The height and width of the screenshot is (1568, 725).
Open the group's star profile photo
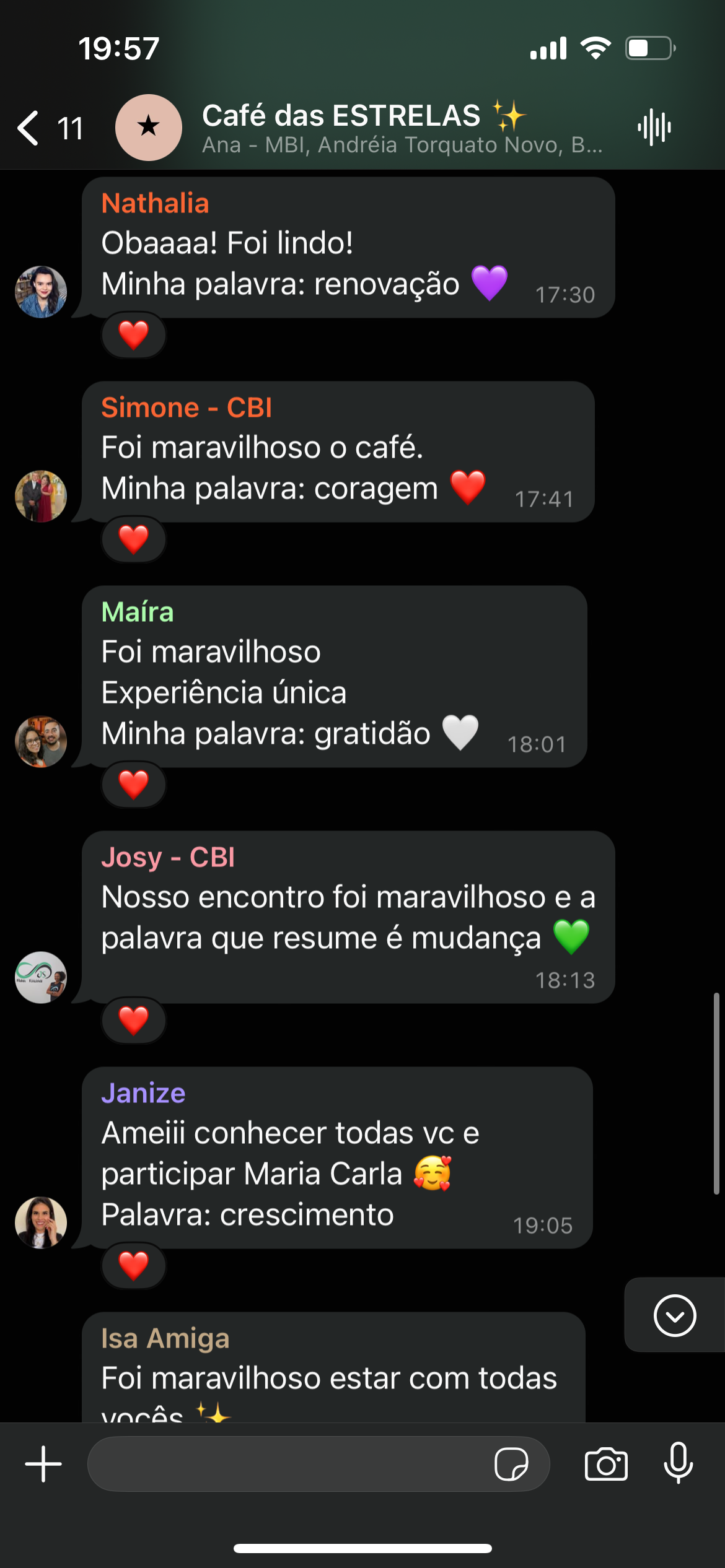(x=149, y=128)
